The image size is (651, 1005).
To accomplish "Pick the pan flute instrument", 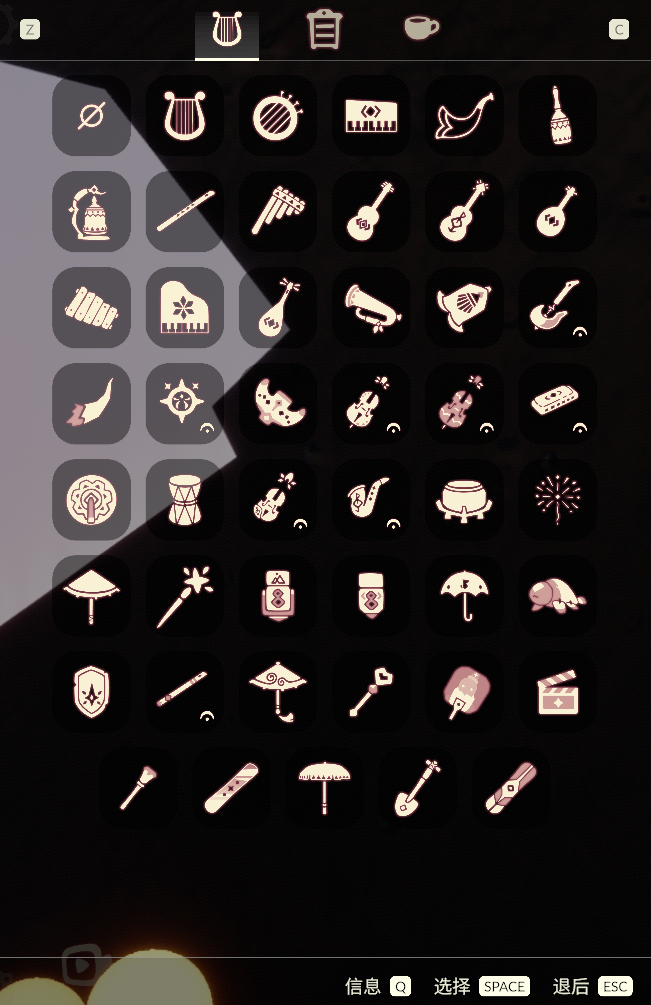I will (277, 211).
